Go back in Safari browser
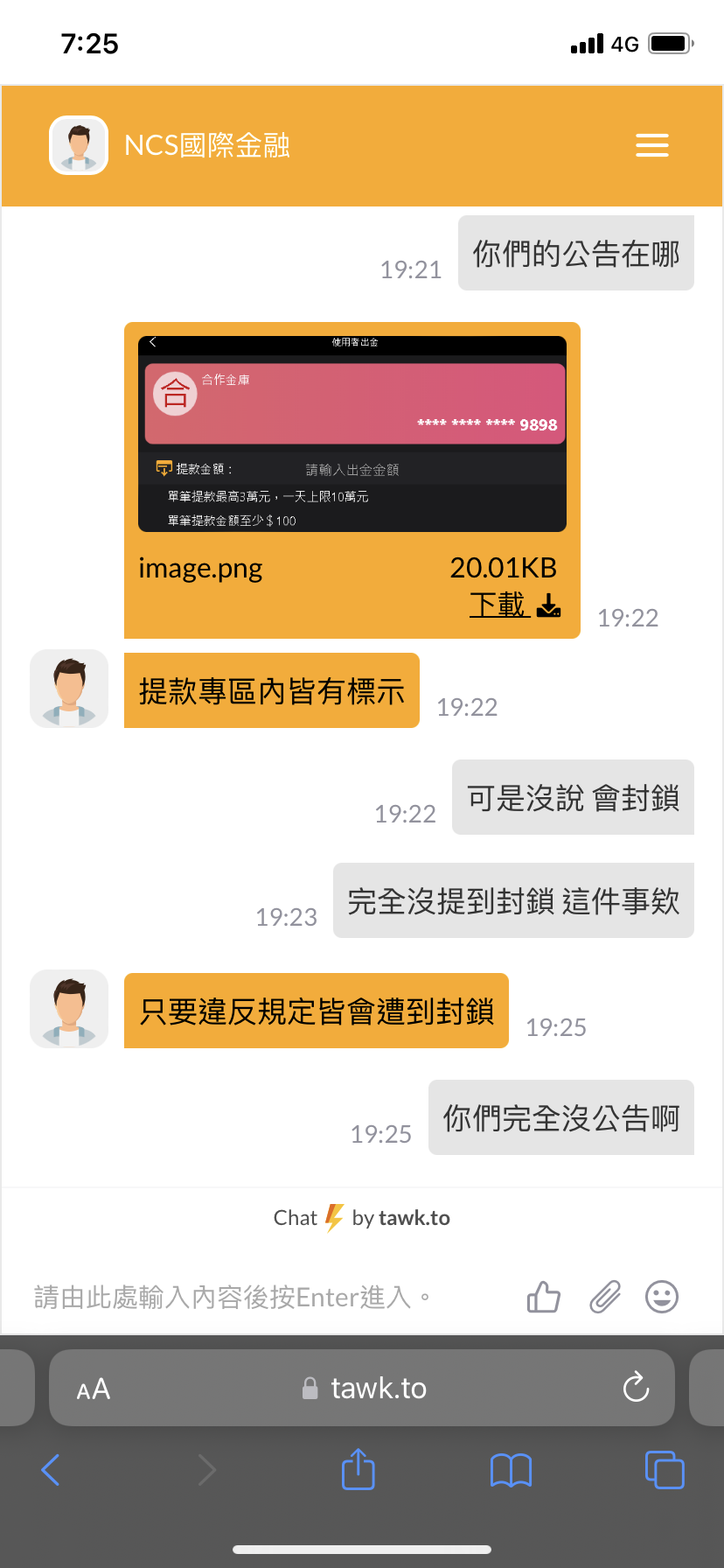 tap(51, 1470)
